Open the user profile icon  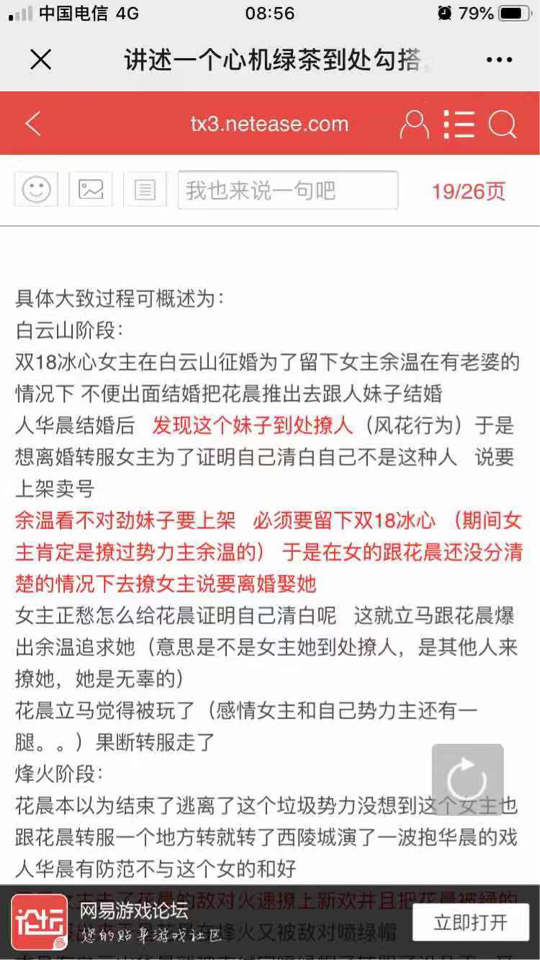[414, 124]
